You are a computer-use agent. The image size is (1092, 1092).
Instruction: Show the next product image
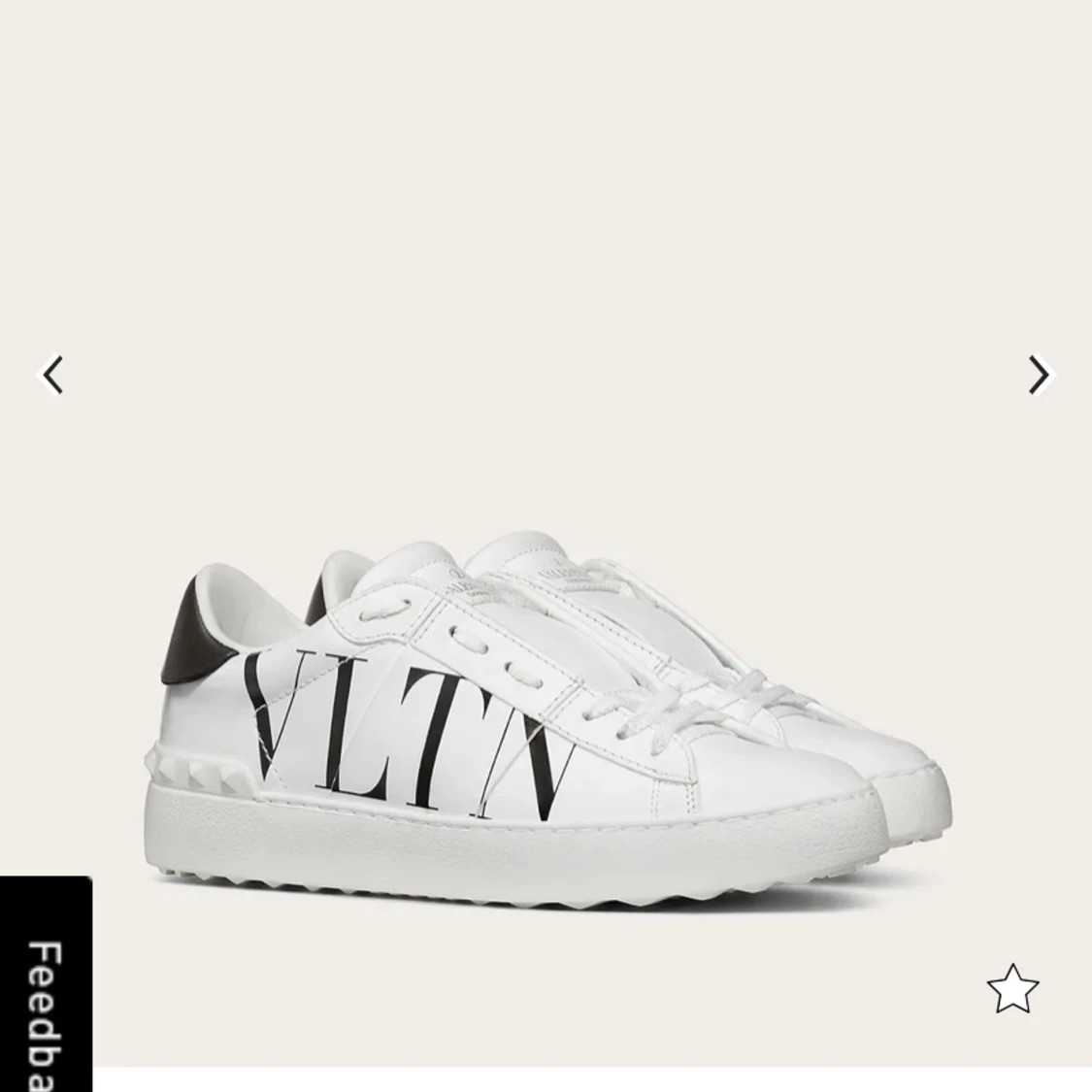[x=1039, y=375]
